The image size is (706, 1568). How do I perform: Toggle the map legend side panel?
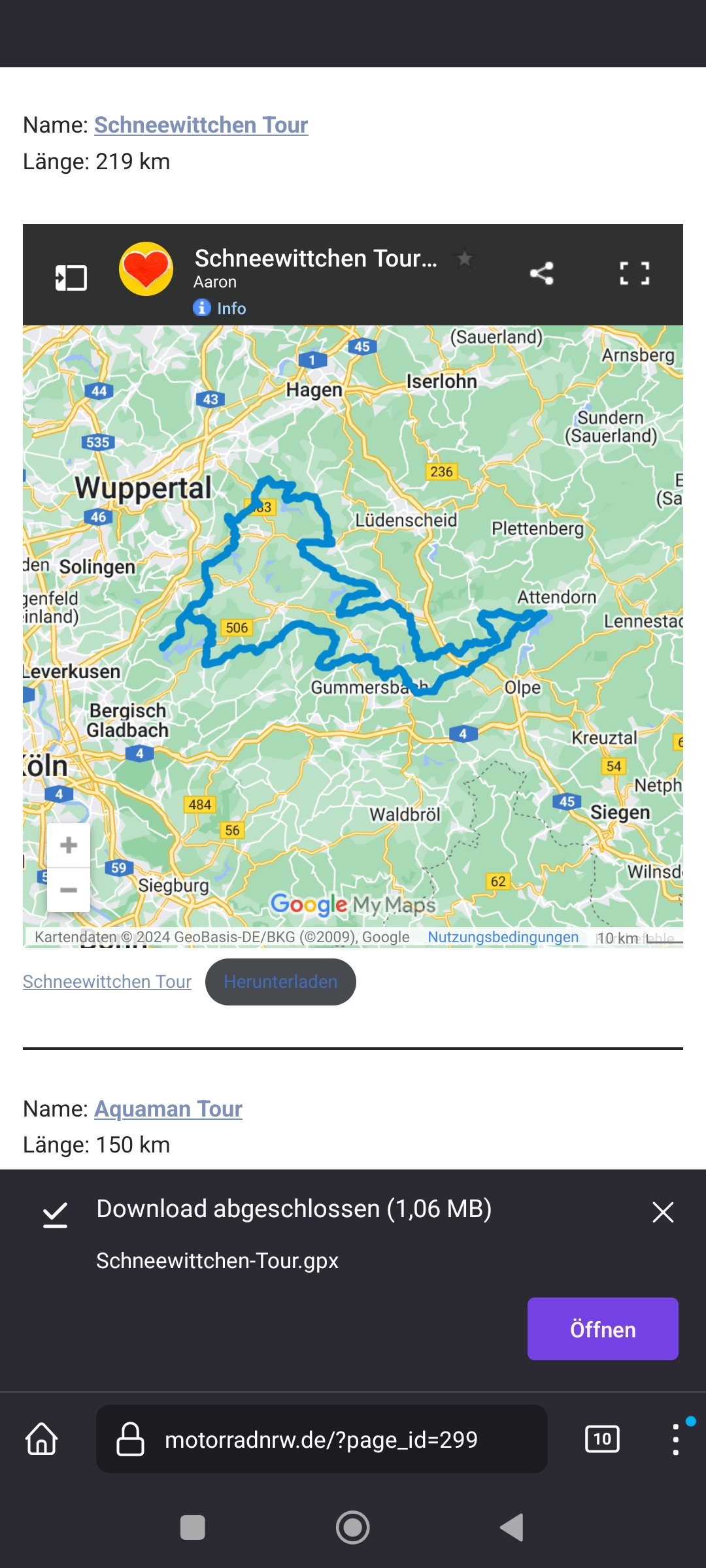pos(71,277)
